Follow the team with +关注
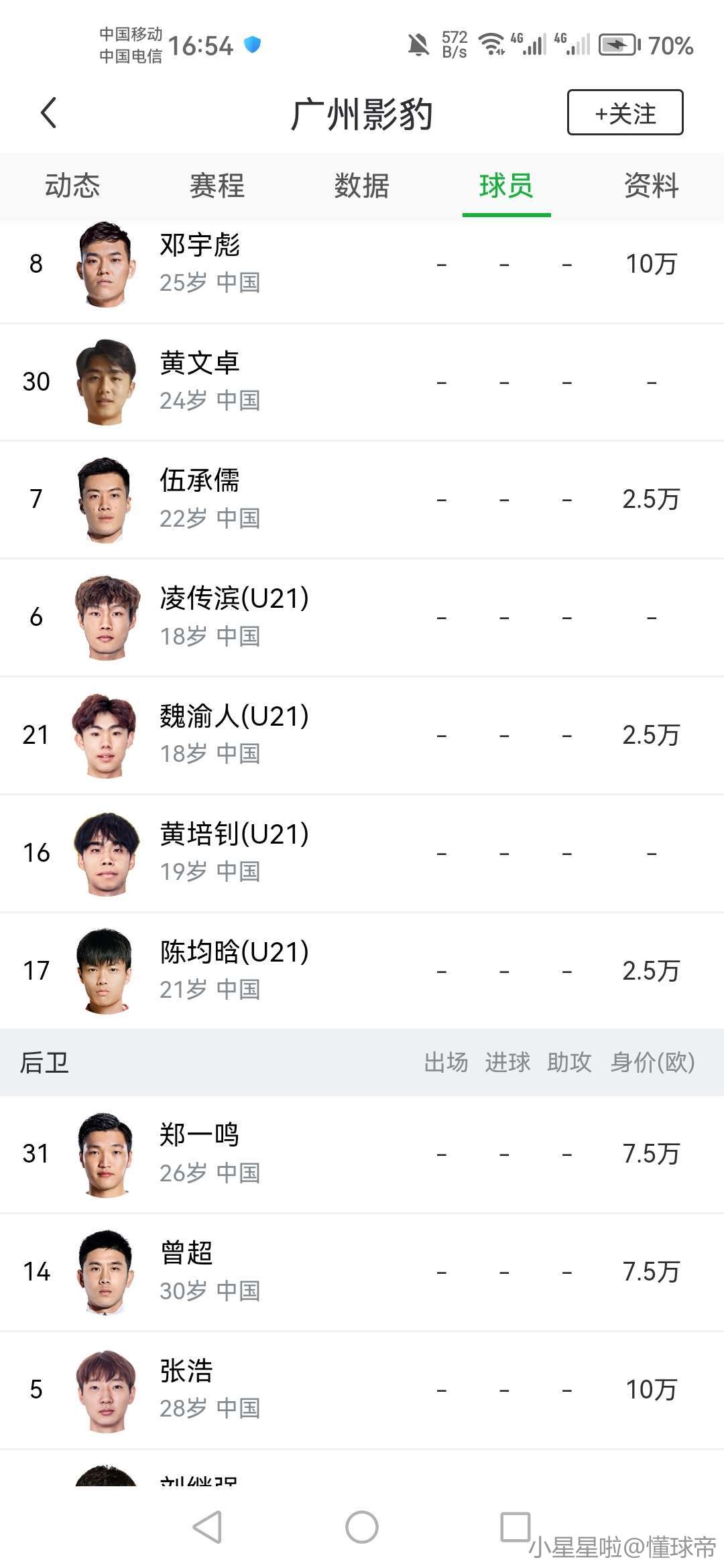 coord(625,113)
